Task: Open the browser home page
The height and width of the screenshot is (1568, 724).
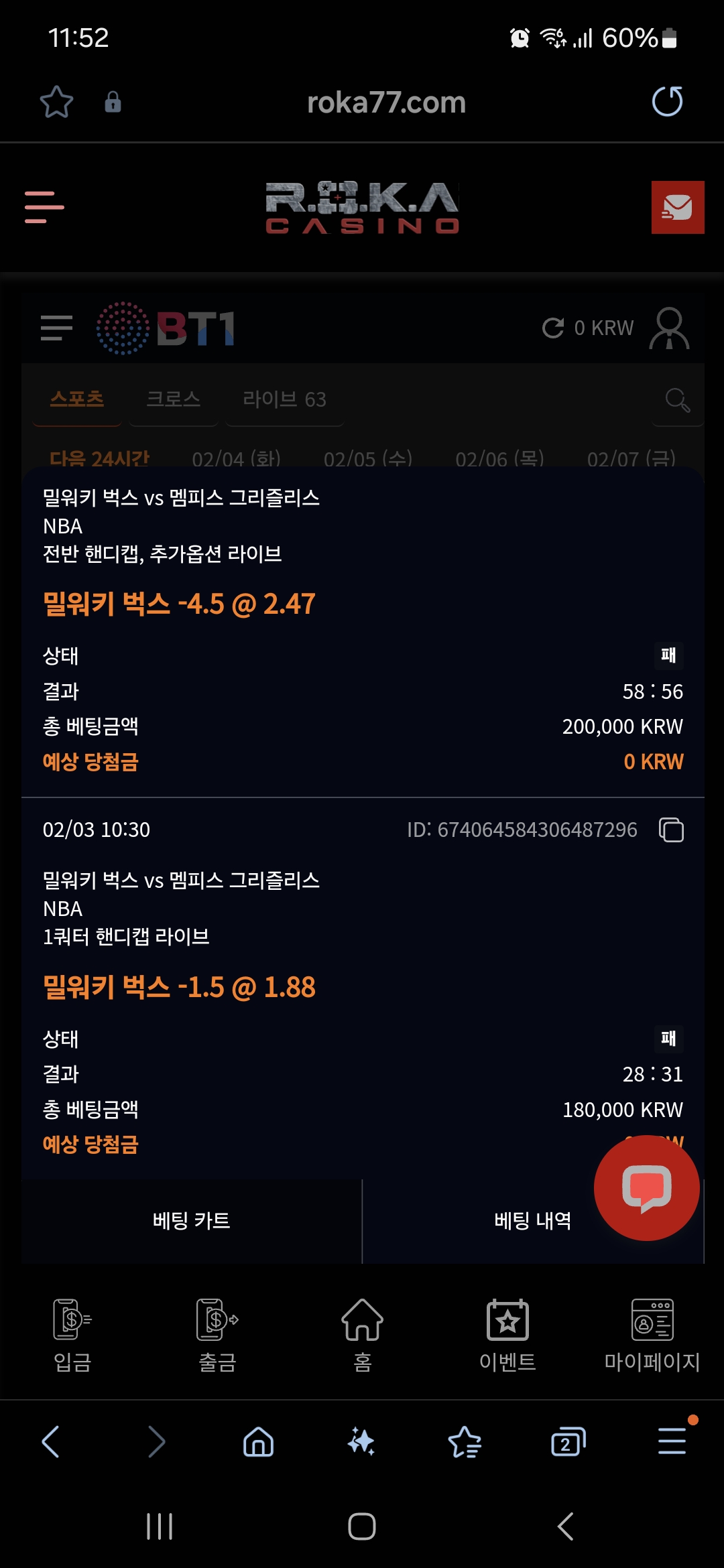Action: pyautogui.click(x=258, y=1441)
